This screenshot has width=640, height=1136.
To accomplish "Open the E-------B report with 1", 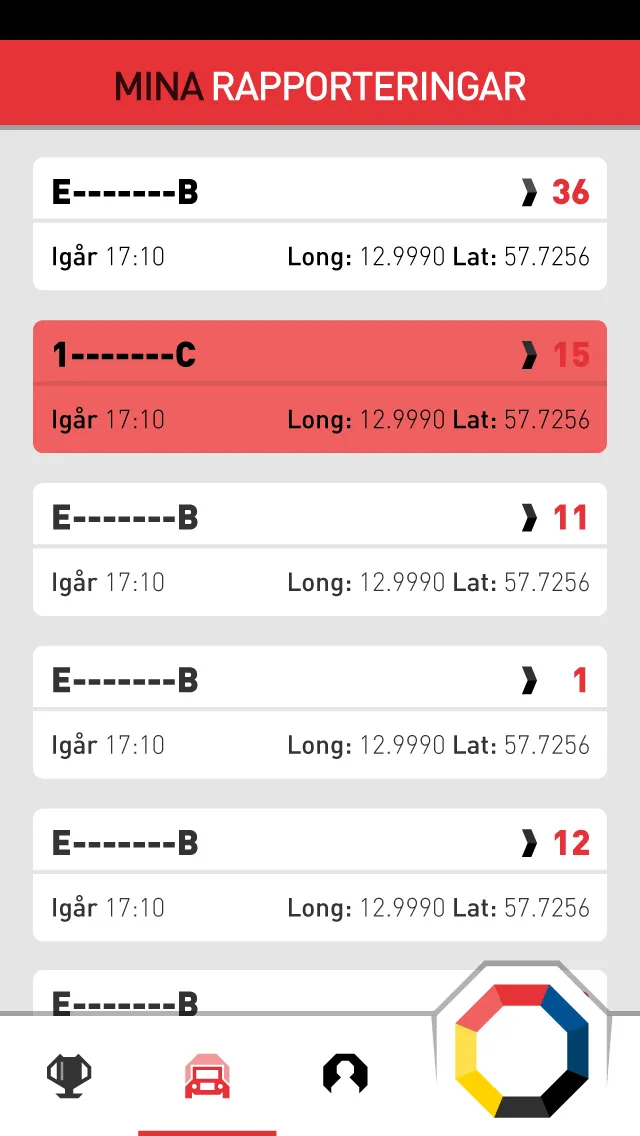I will coord(319,712).
